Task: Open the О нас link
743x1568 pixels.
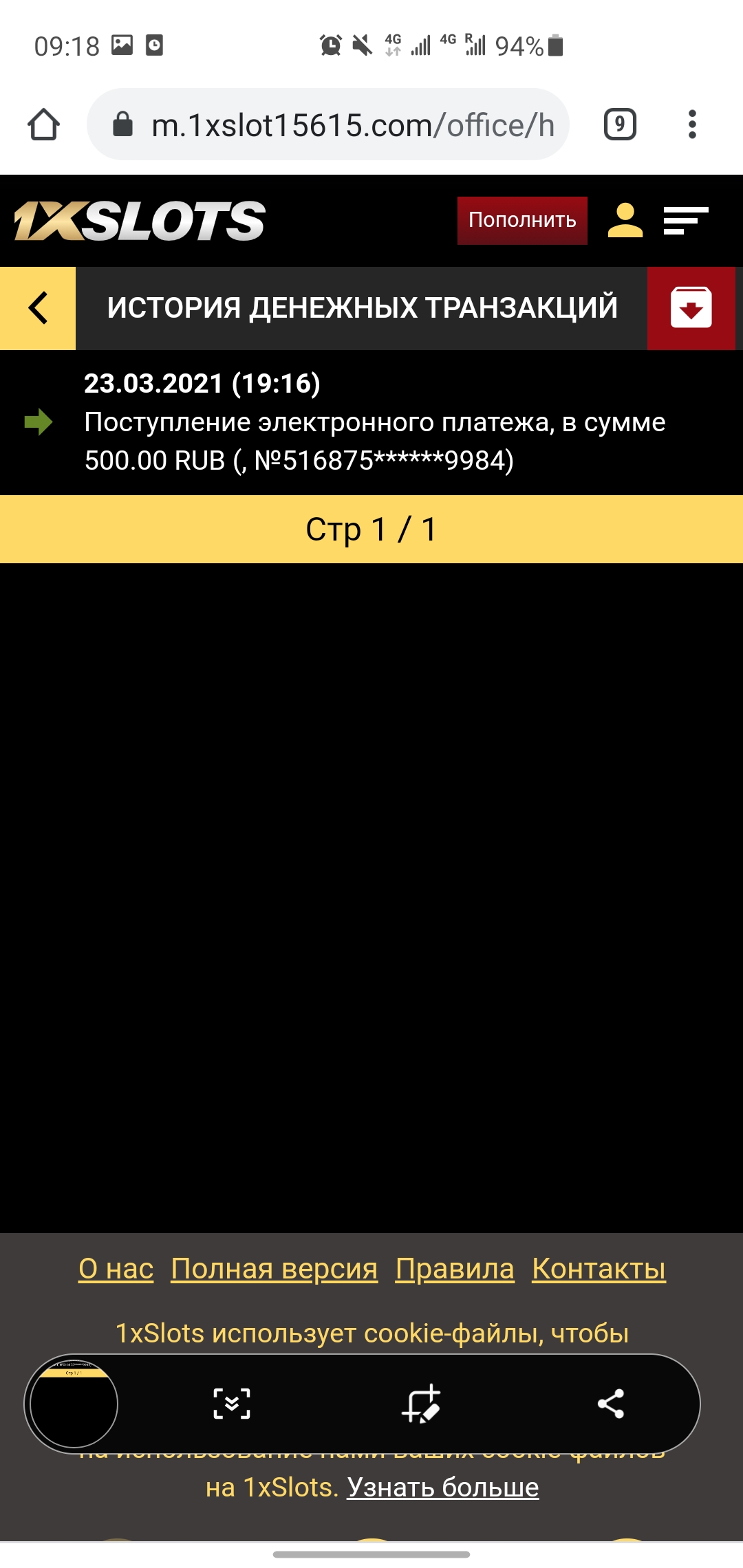Action: [x=116, y=1269]
